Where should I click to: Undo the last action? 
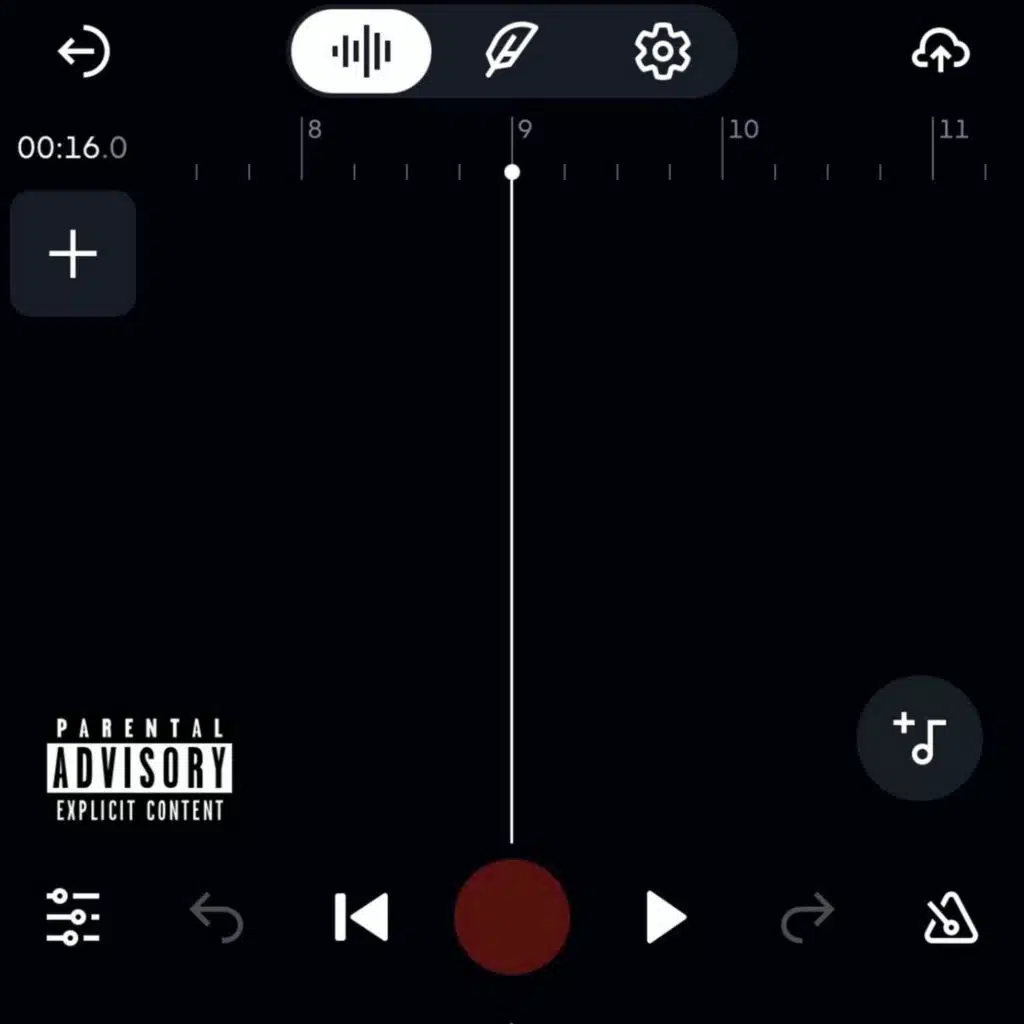pyautogui.click(x=216, y=917)
